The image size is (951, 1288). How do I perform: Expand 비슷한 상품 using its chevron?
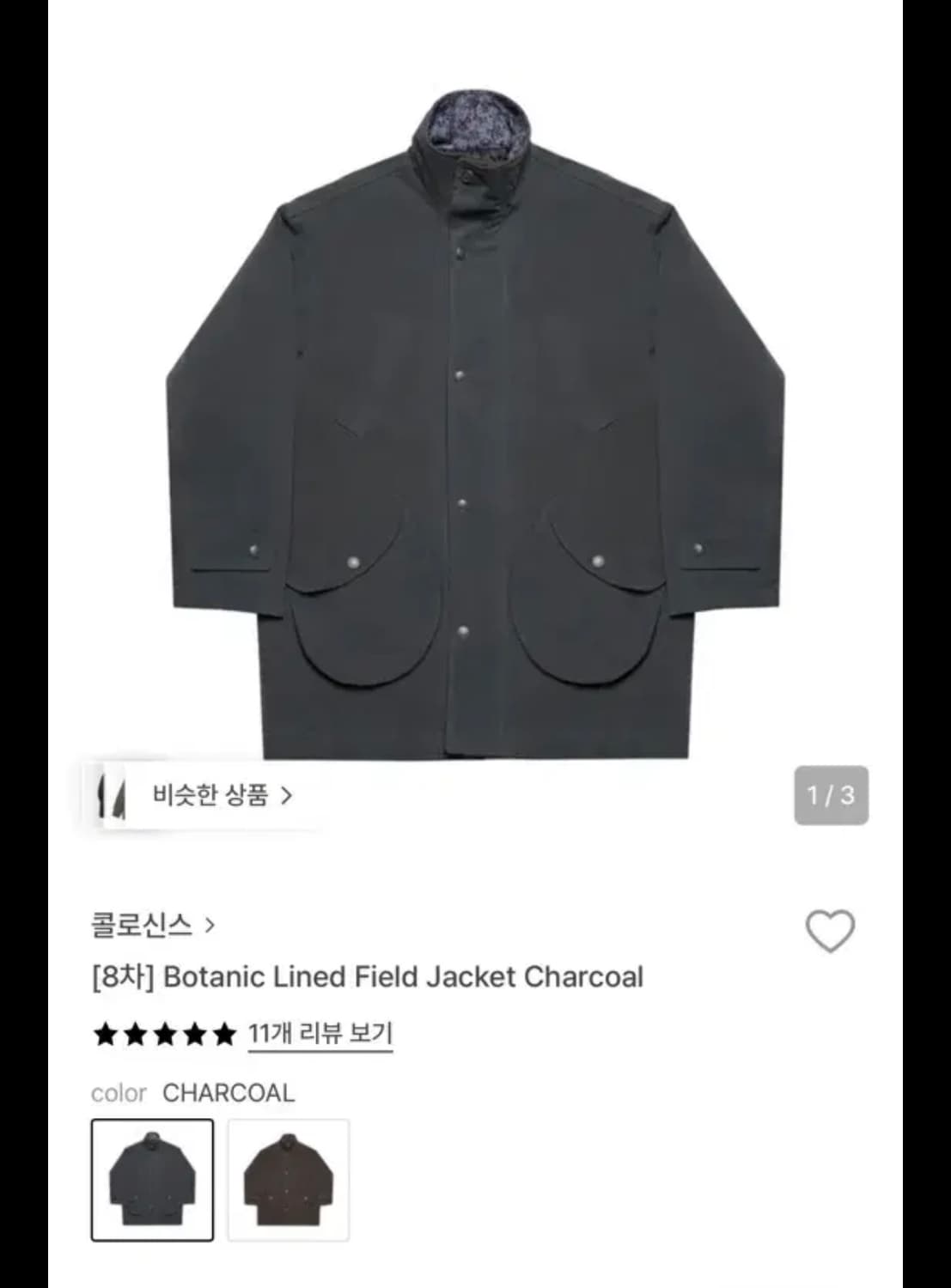(x=288, y=797)
